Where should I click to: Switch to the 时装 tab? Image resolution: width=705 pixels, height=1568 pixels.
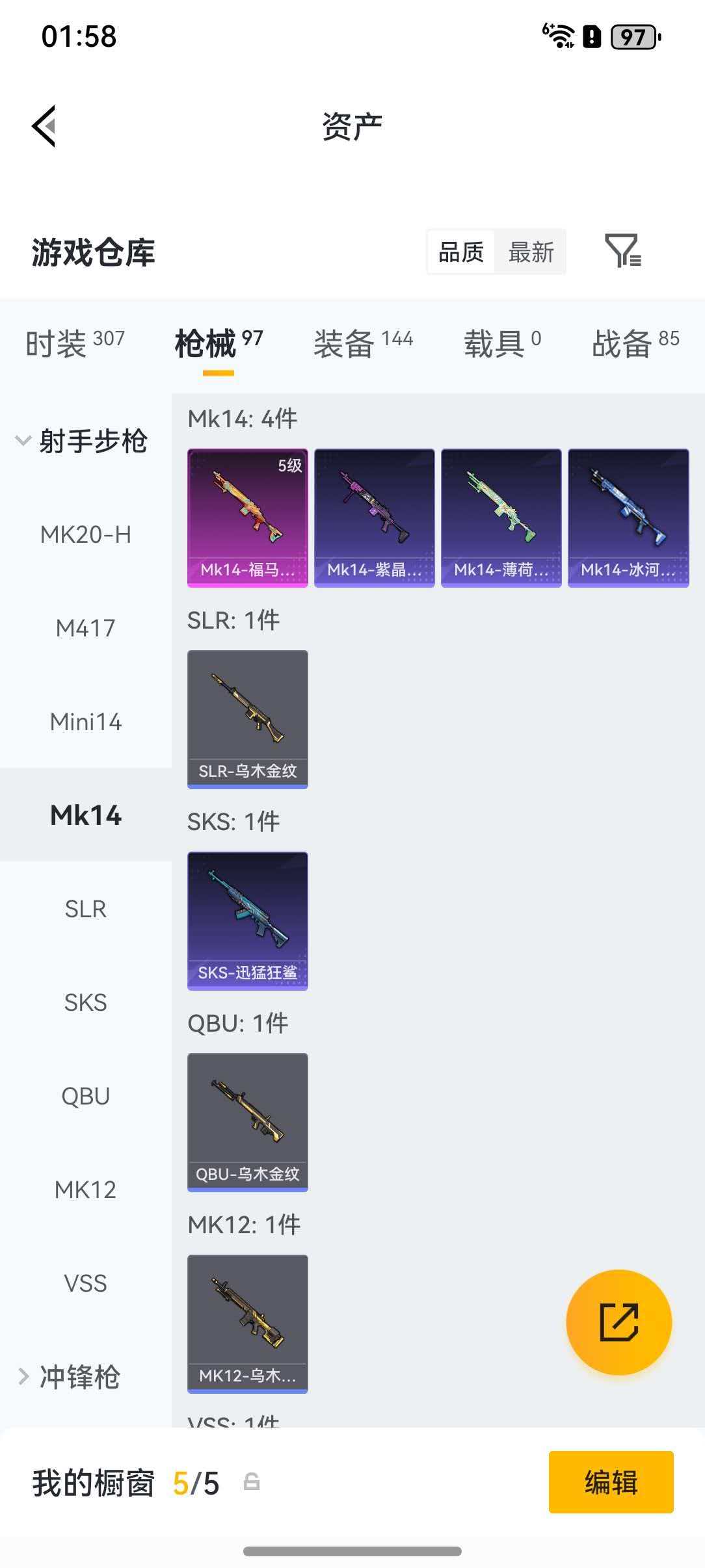pos(75,343)
